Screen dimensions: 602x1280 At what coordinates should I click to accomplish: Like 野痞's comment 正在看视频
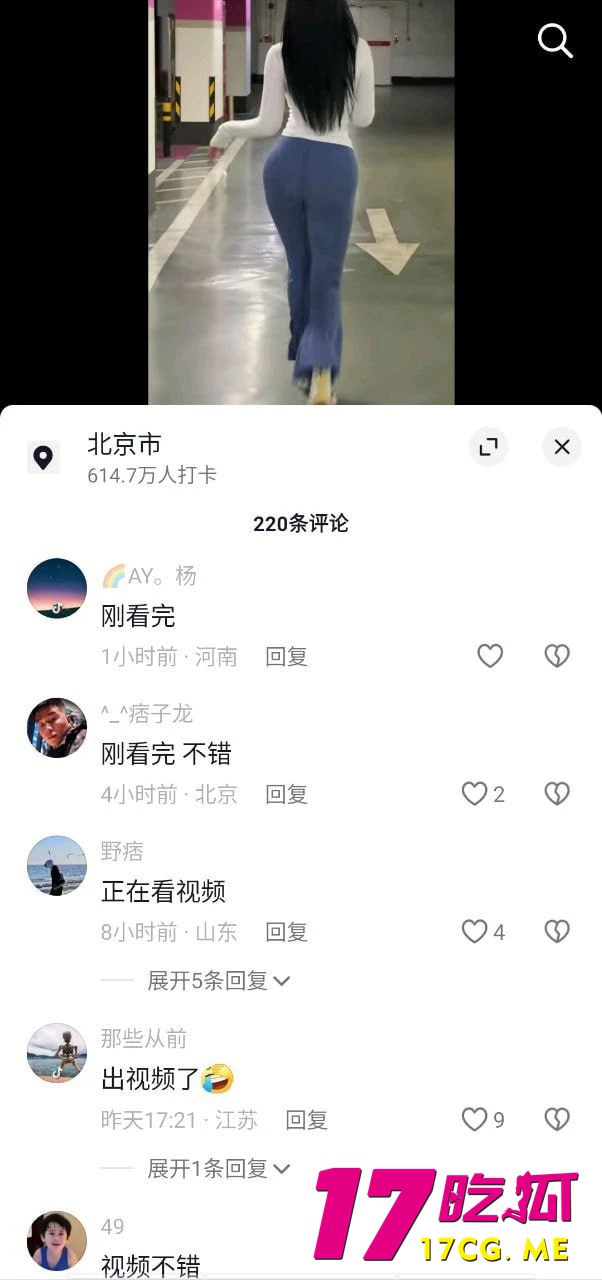point(474,932)
